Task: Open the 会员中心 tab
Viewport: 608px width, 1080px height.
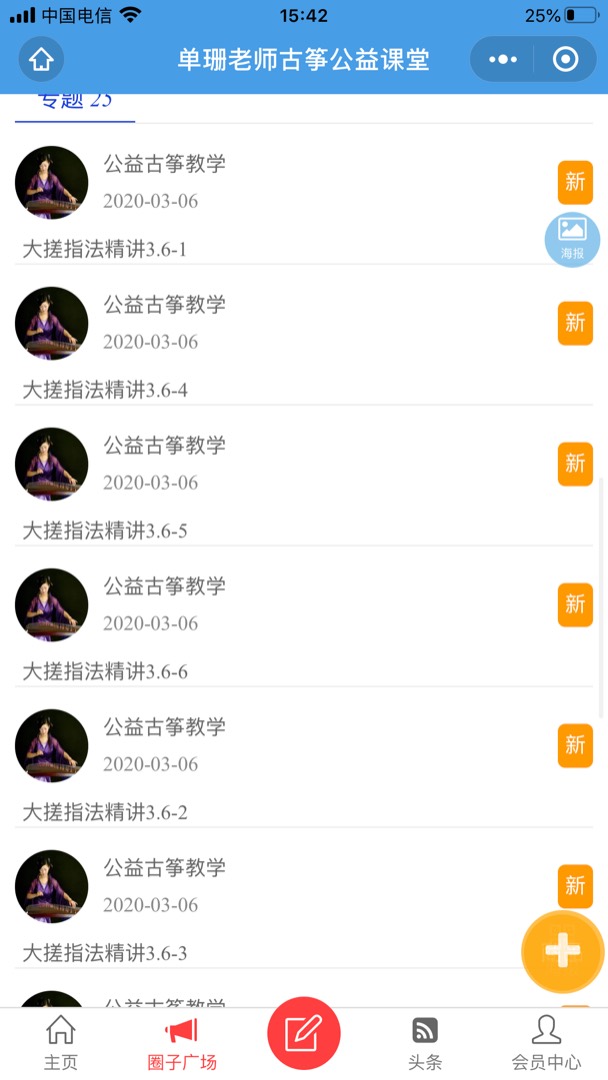Action: pyautogui.click(x=546, y=1043)
